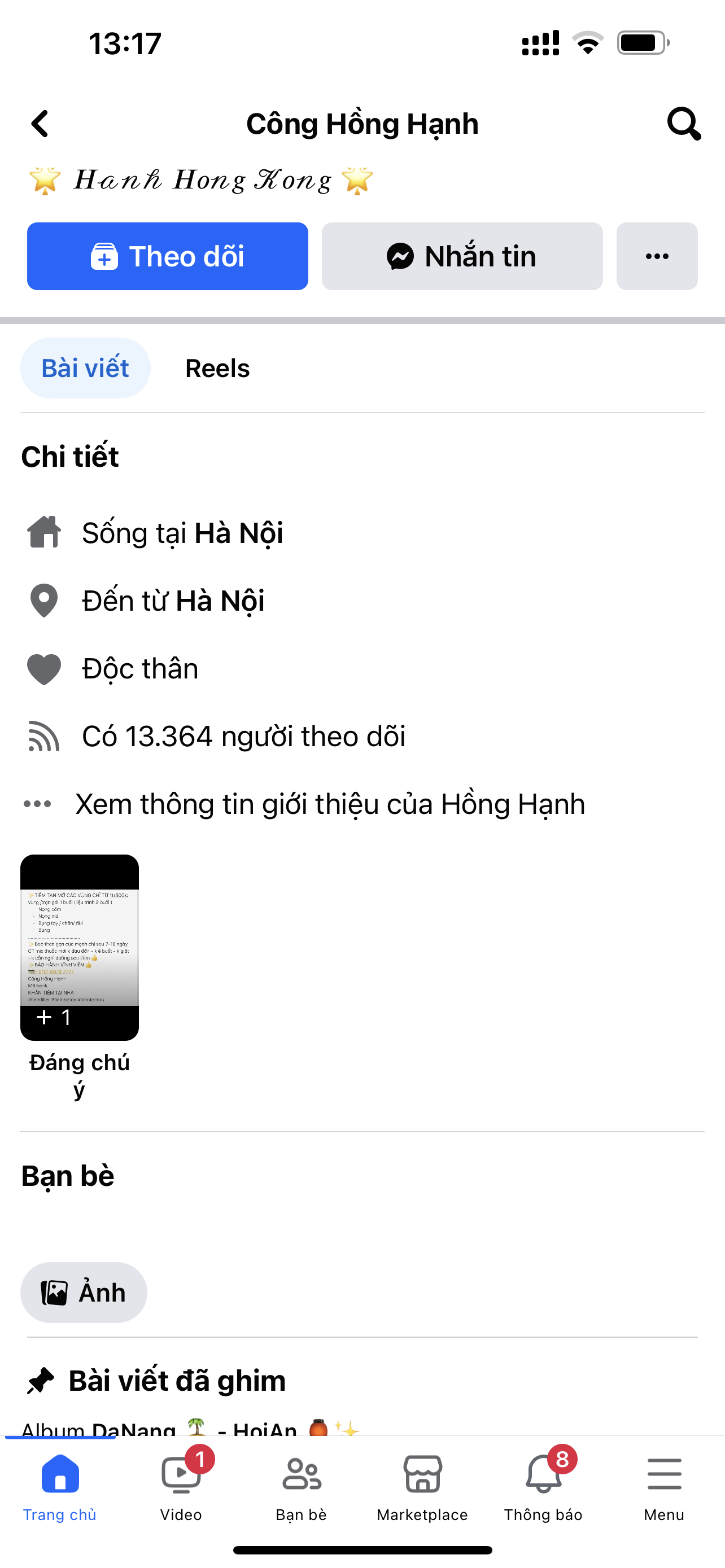
Task: Click the follower count Có 13.364 người theo dõi
Action: tap(246, 736)
